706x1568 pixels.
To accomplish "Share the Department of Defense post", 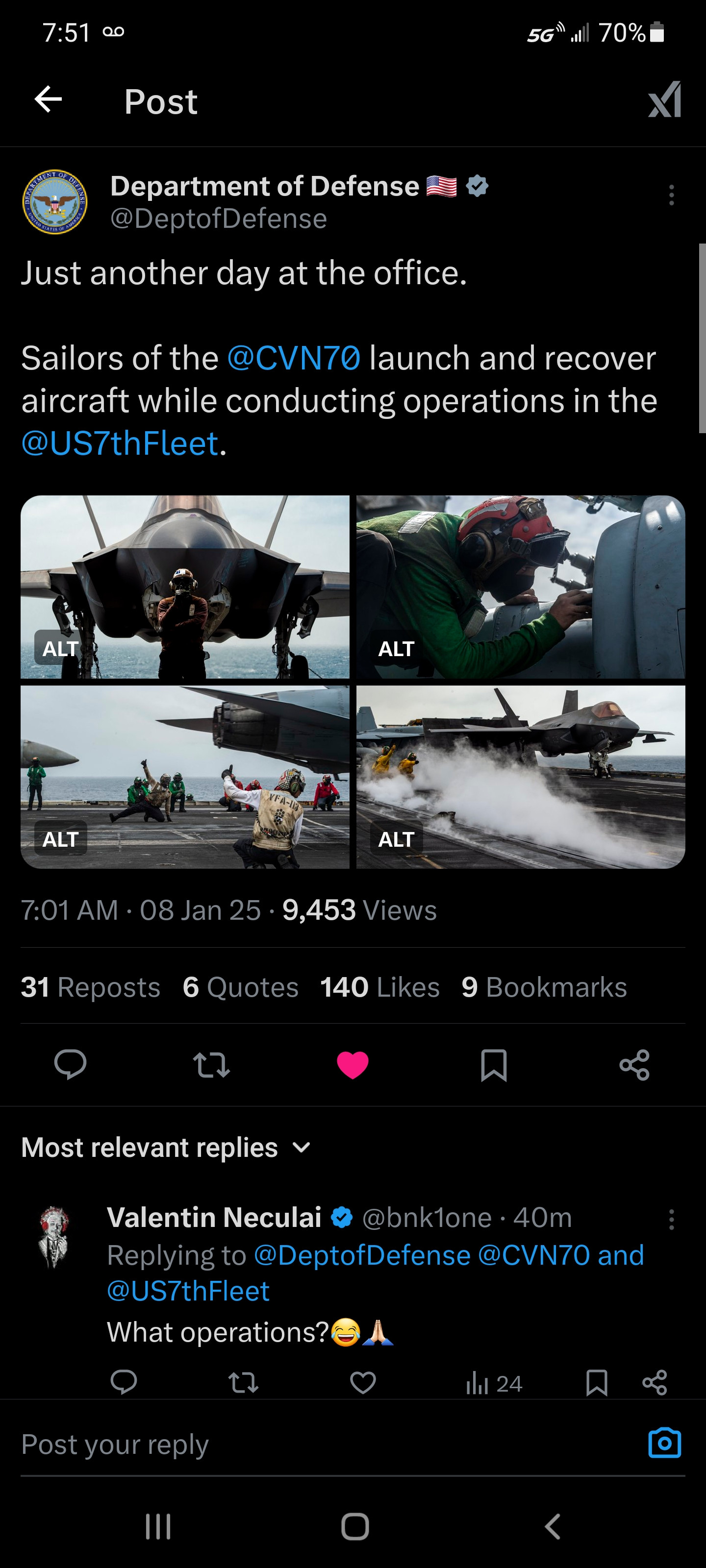I will point(634,1065).
